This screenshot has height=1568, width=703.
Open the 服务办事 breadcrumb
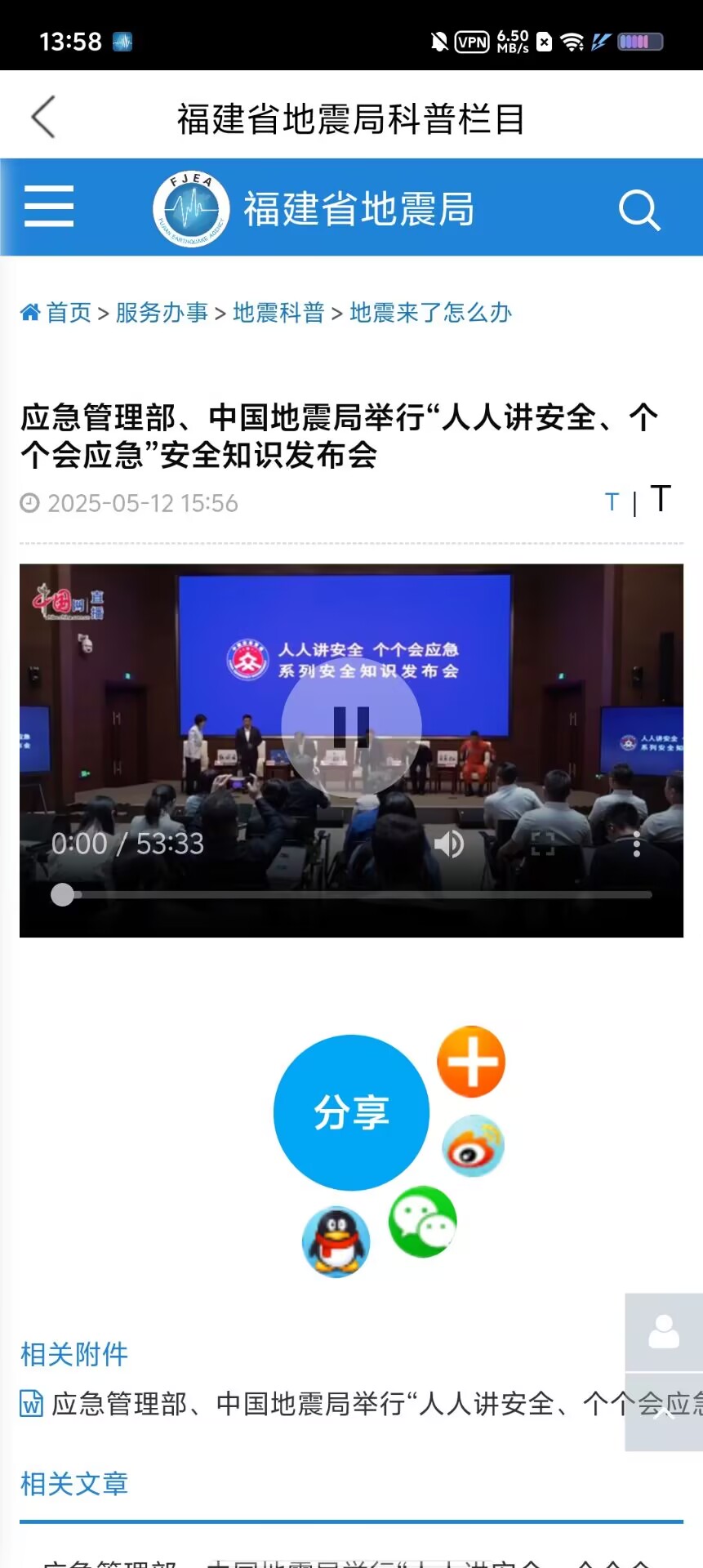point(162,313)
